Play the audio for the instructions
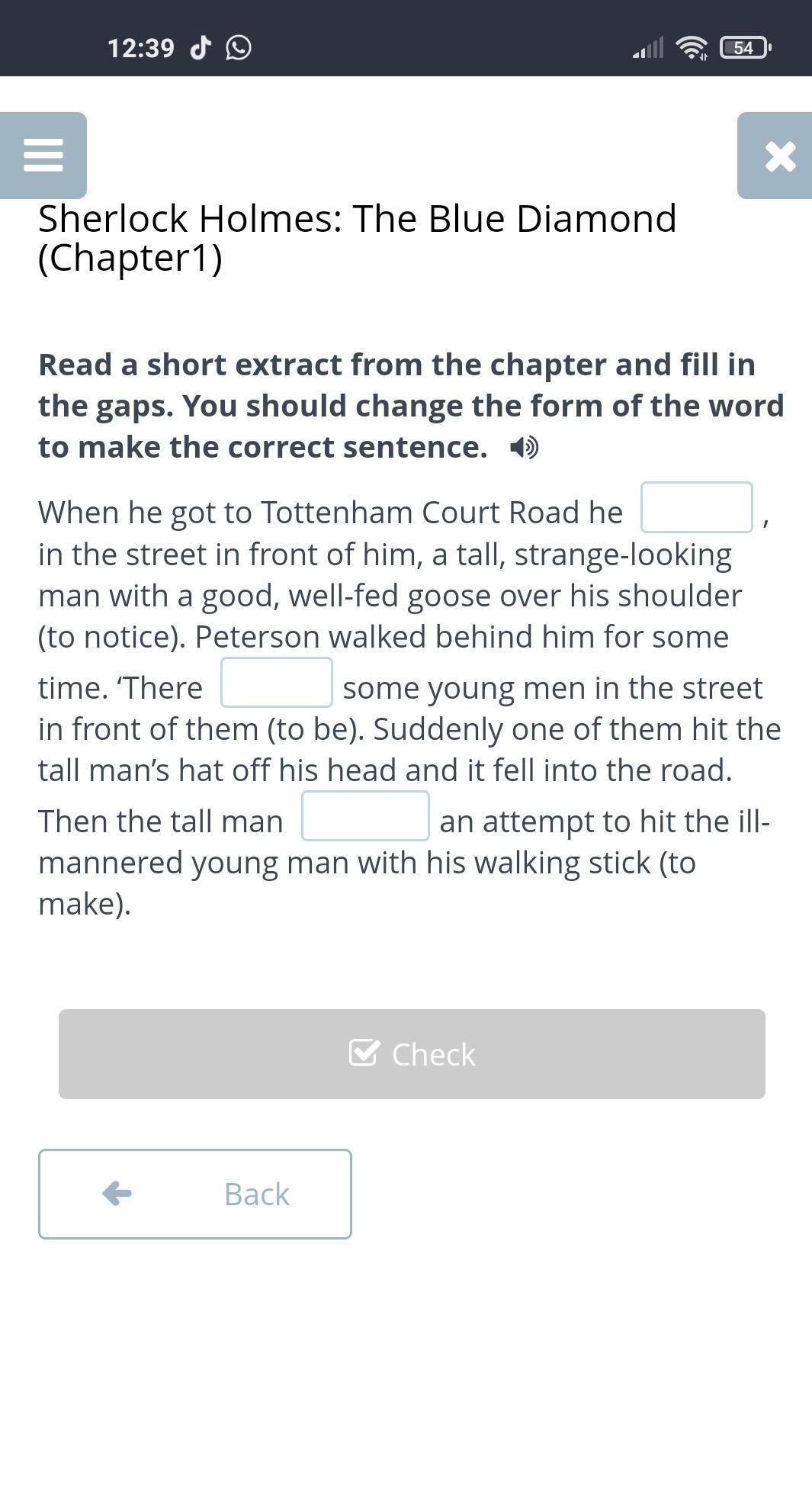Viewport: 812px width, 1492px height. pos(524,448)
